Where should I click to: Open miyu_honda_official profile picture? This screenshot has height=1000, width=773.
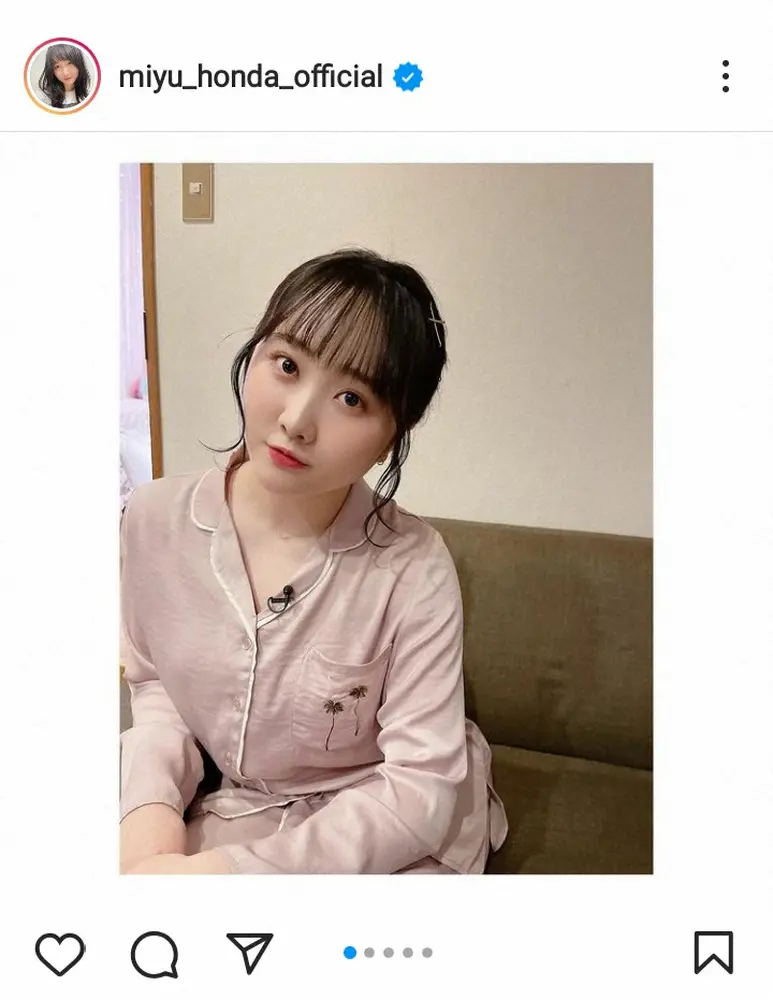62,76
